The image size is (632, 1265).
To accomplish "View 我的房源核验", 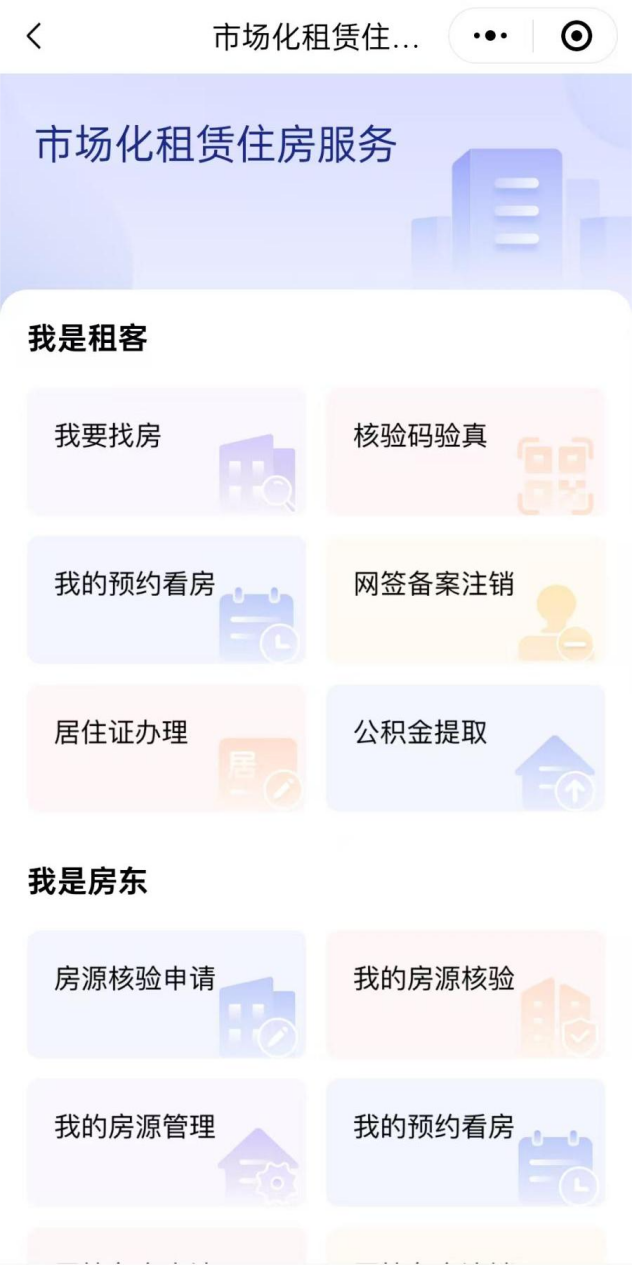I will [x=466, y=995].
